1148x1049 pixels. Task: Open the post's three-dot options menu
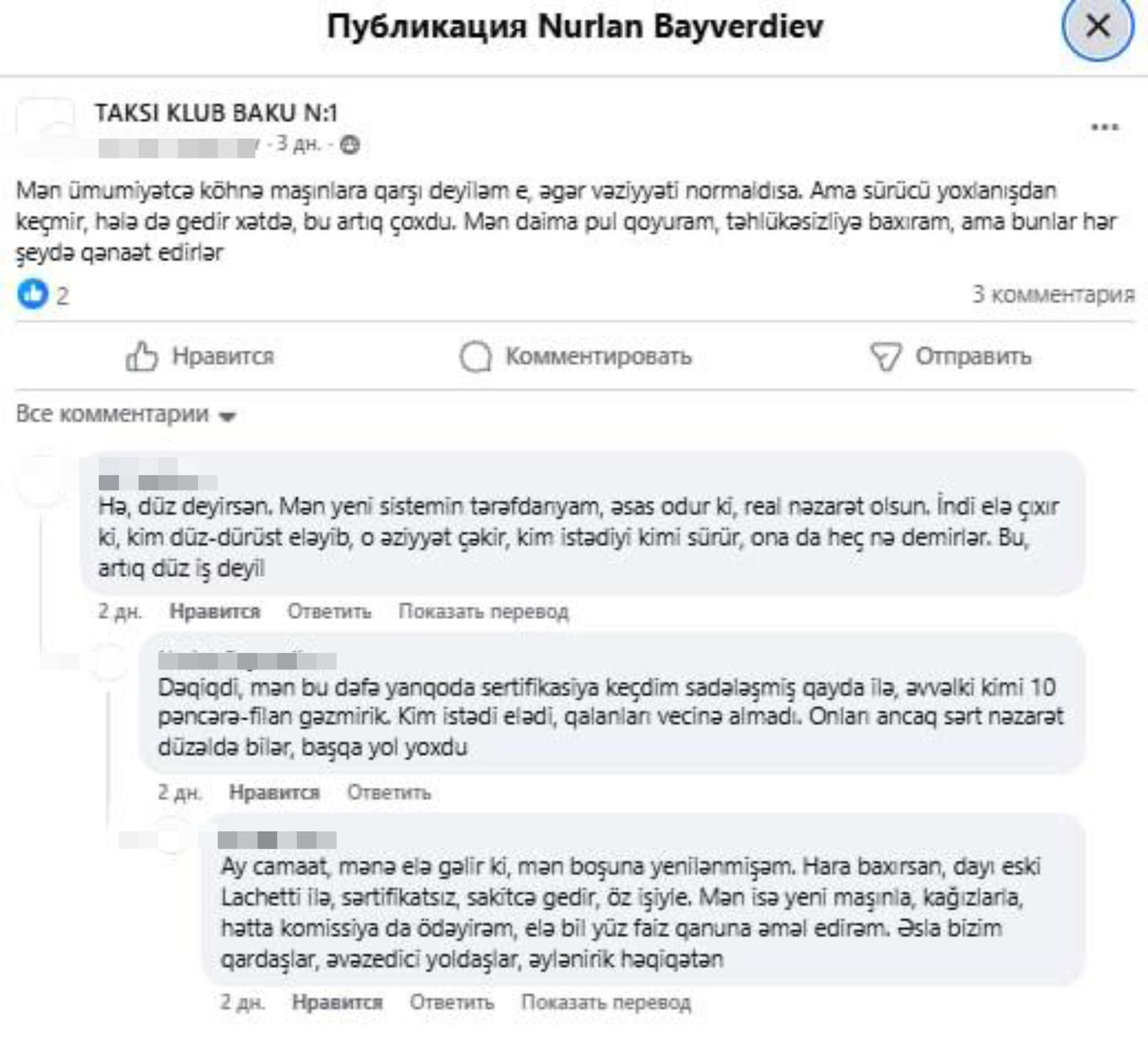pos(1104,128)
